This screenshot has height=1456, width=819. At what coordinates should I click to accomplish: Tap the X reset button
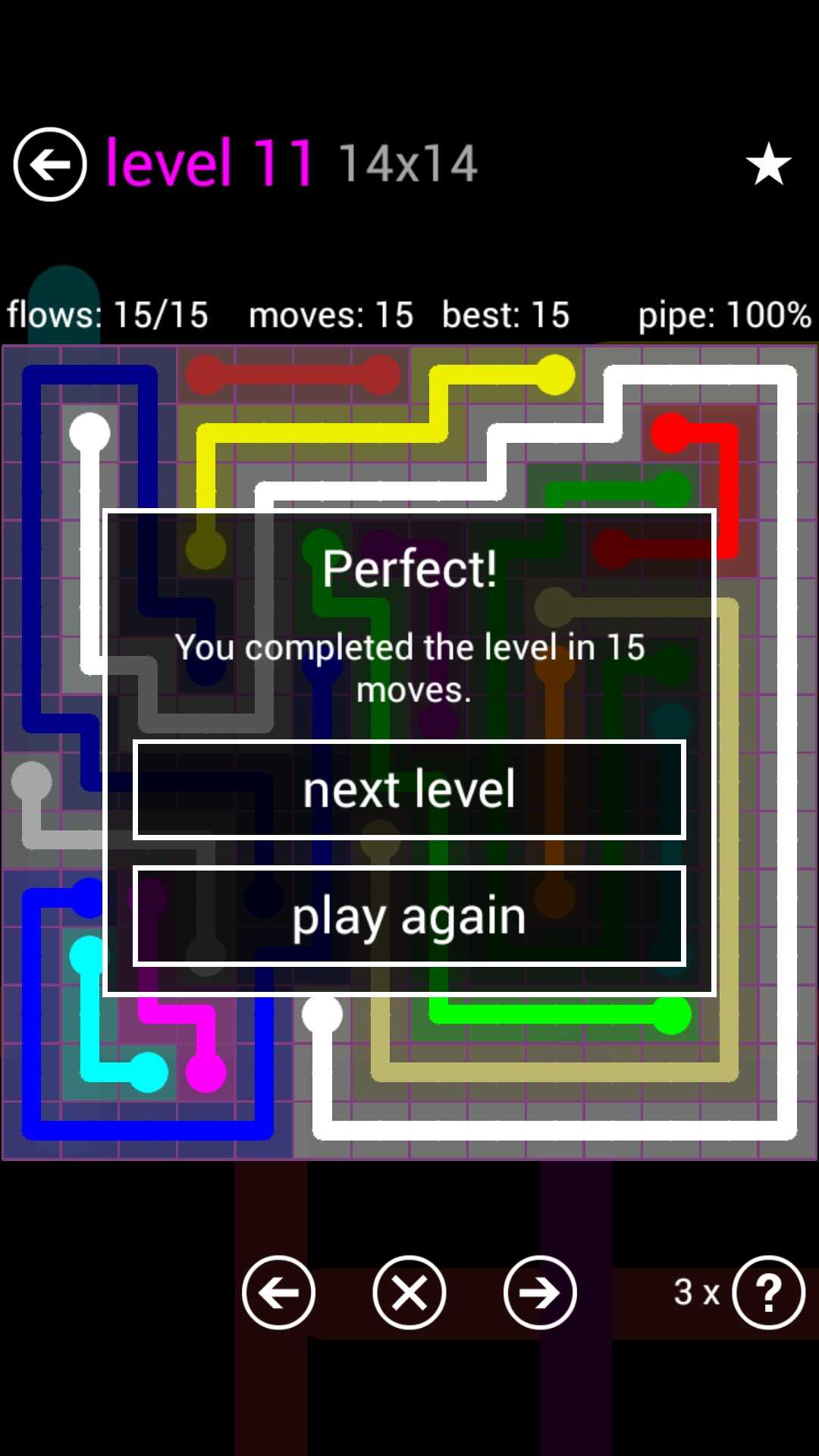pyautogui.click(x=409, y=1293)
